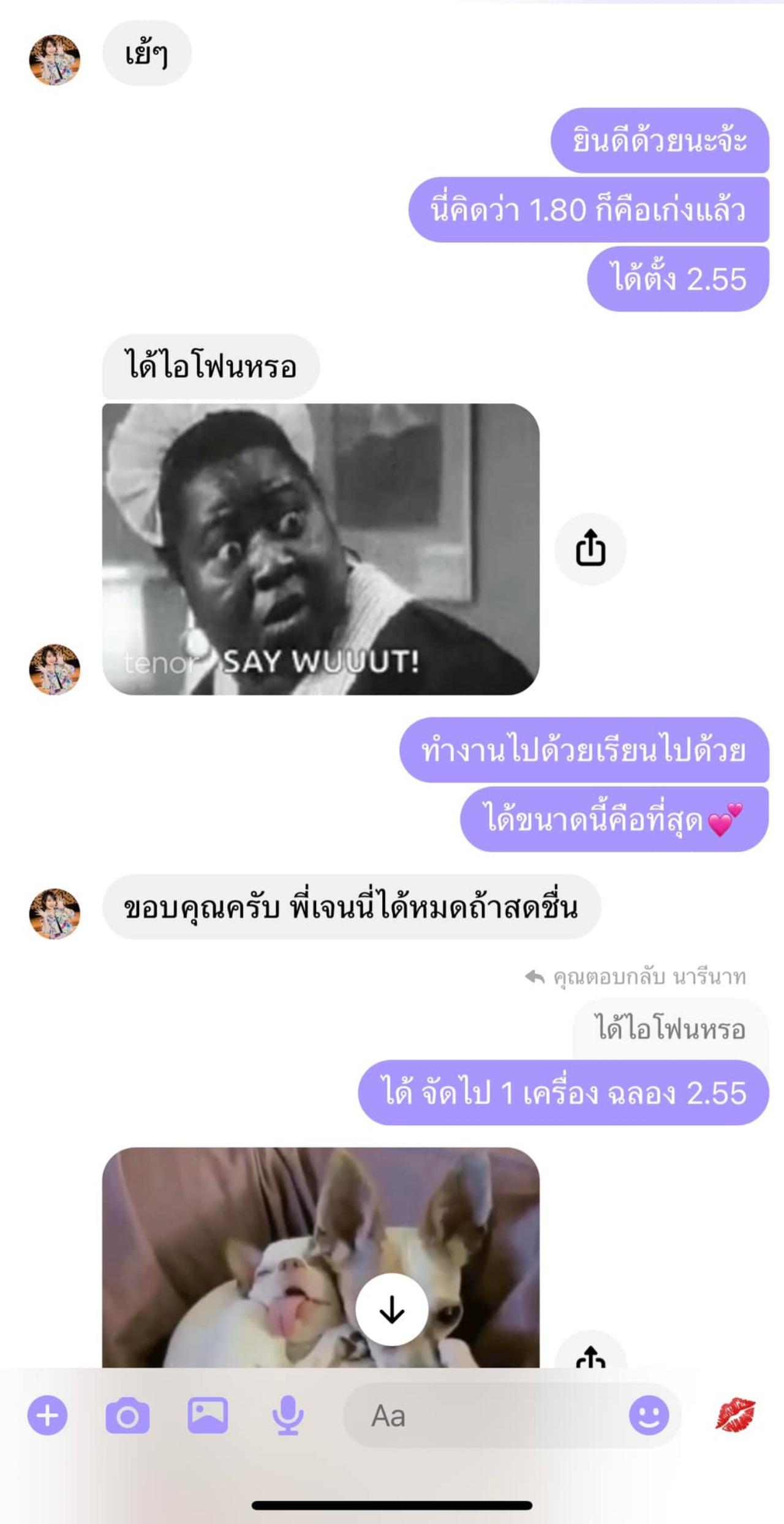Open the photo gallery picker
The height and width of the screenshot is (1524, 784).
(x=208, y=1416)
